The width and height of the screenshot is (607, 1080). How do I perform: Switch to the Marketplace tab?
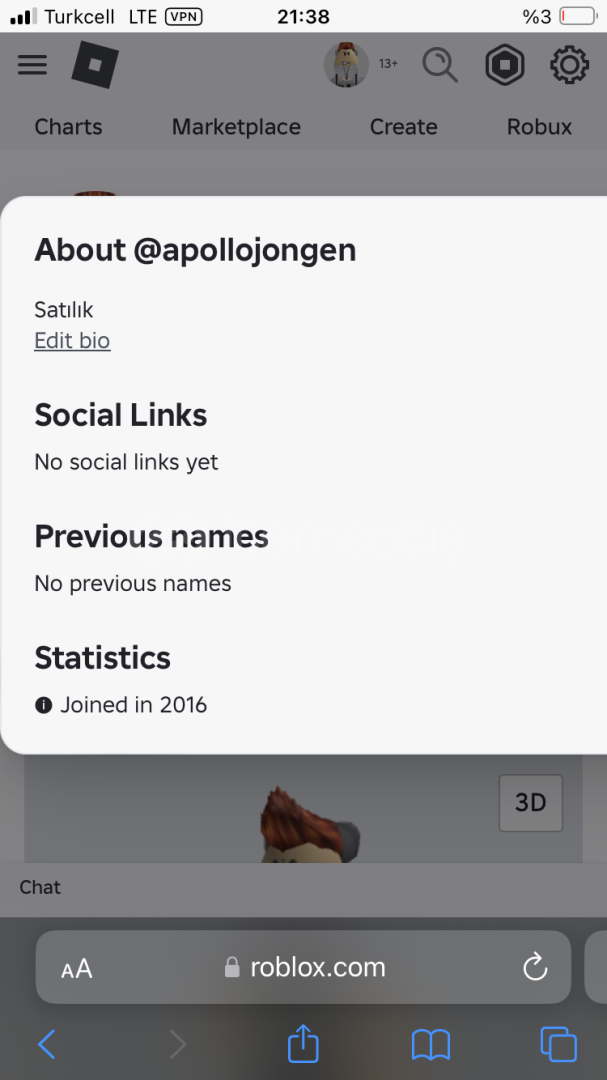click(236, 127)
